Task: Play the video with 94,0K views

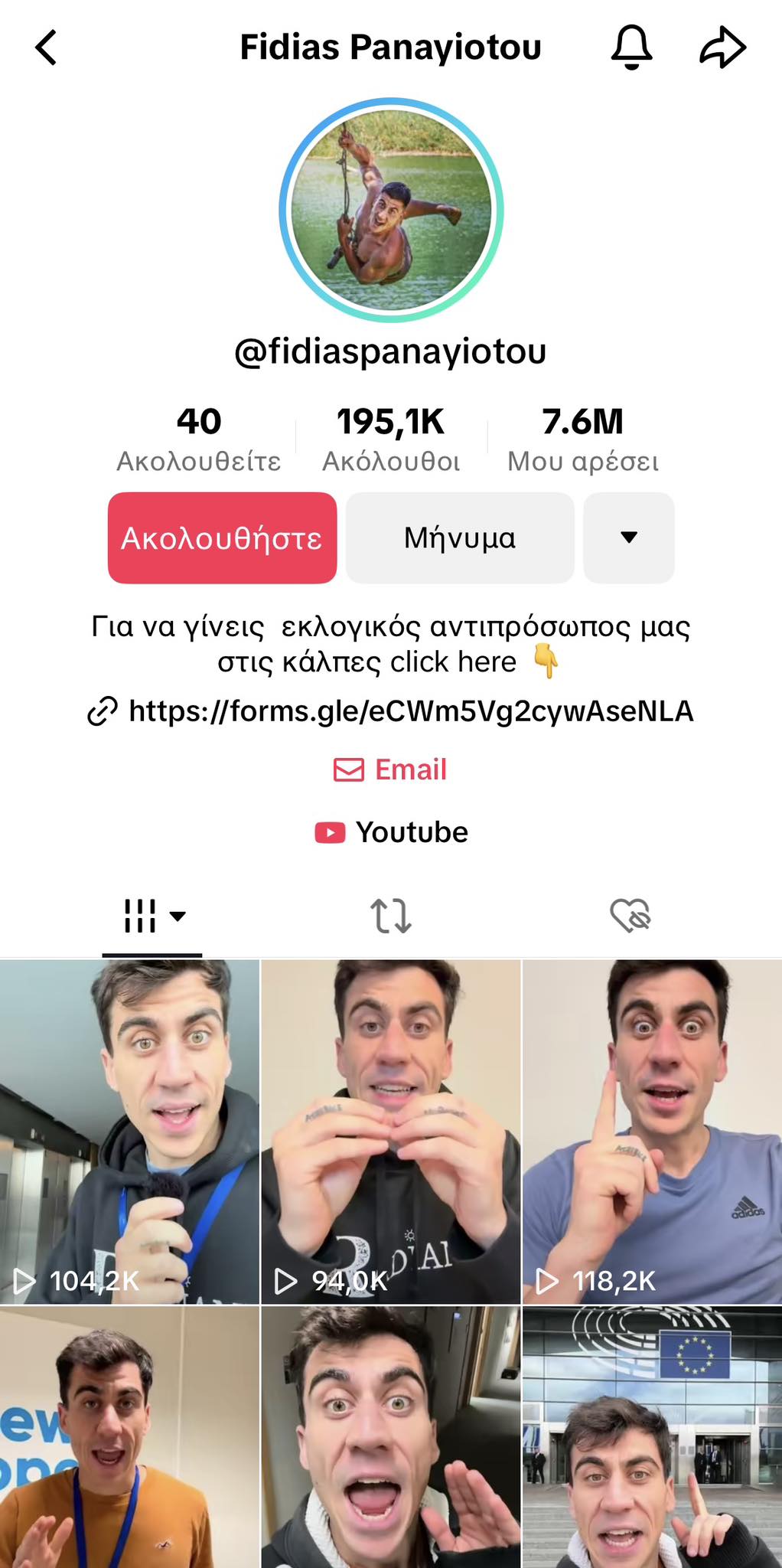Action: click(391, 1132)
